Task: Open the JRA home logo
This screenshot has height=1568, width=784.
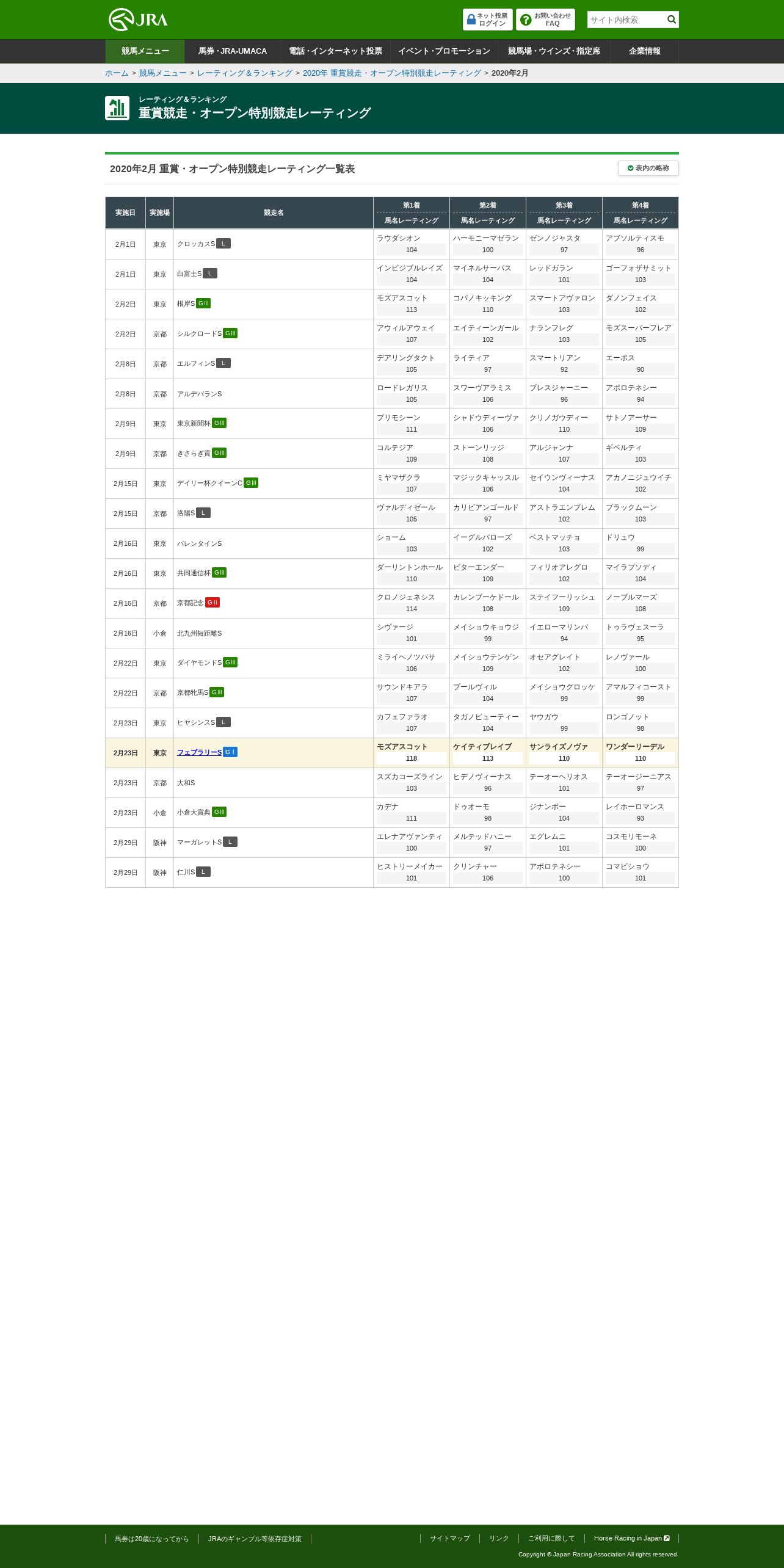Action: [138, 20]
